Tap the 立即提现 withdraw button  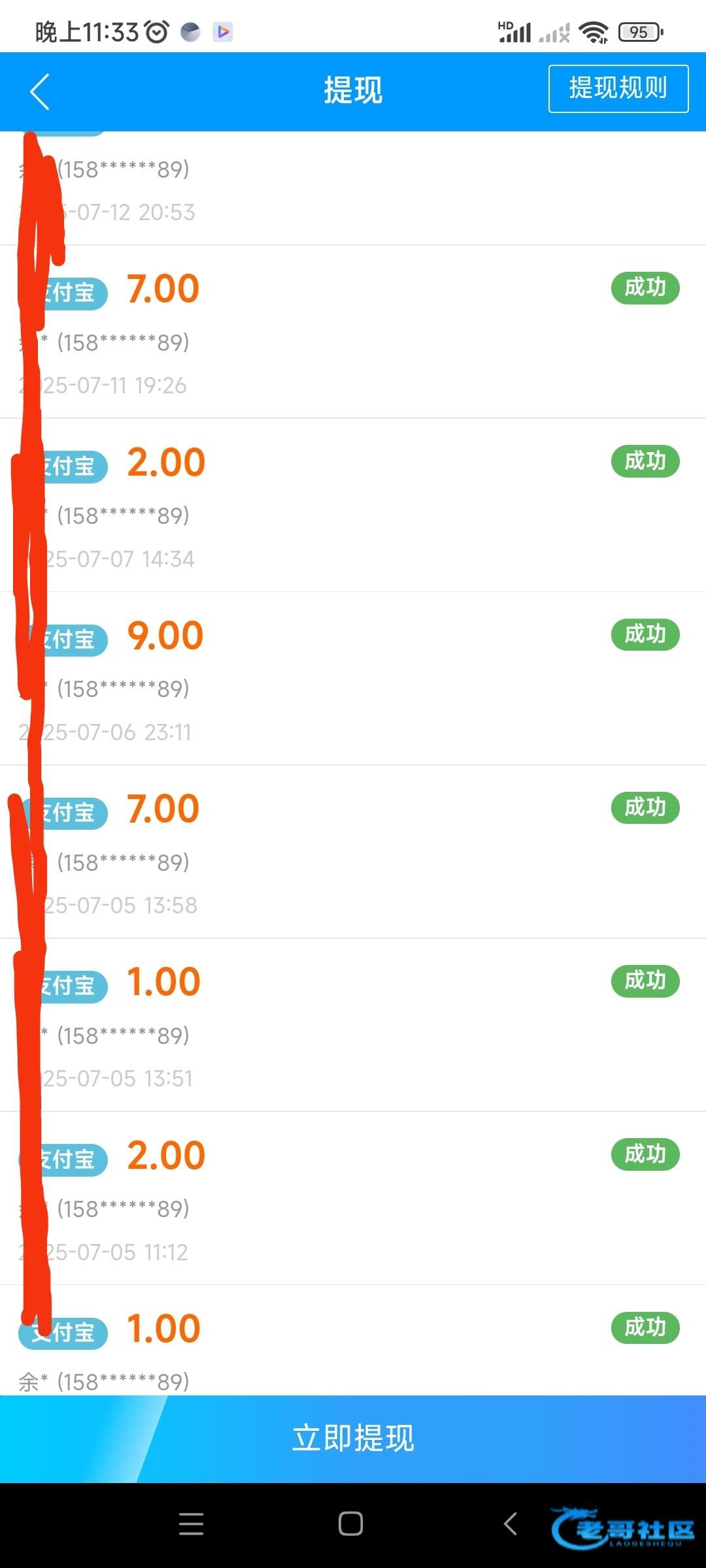pos(353,1439)
